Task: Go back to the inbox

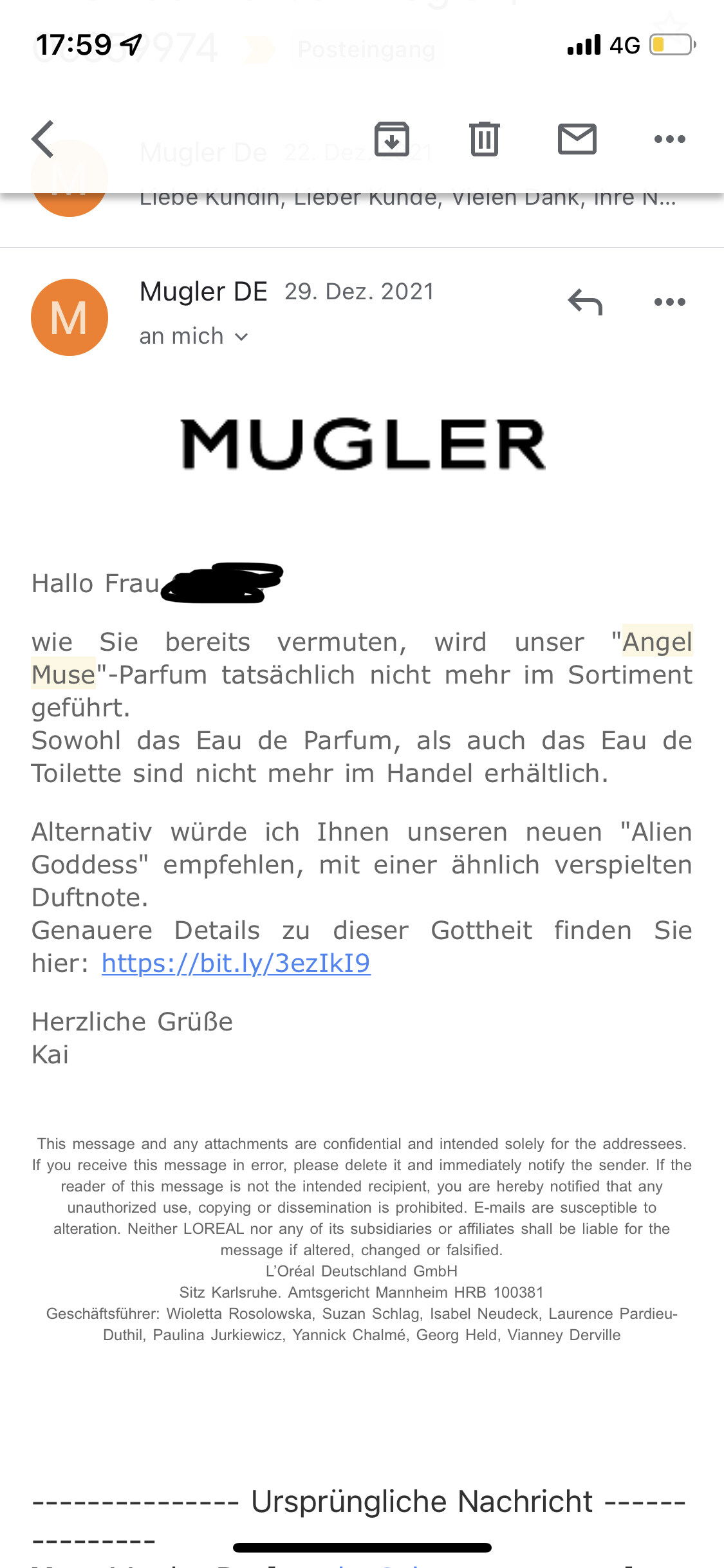Action: click(43, 139)
